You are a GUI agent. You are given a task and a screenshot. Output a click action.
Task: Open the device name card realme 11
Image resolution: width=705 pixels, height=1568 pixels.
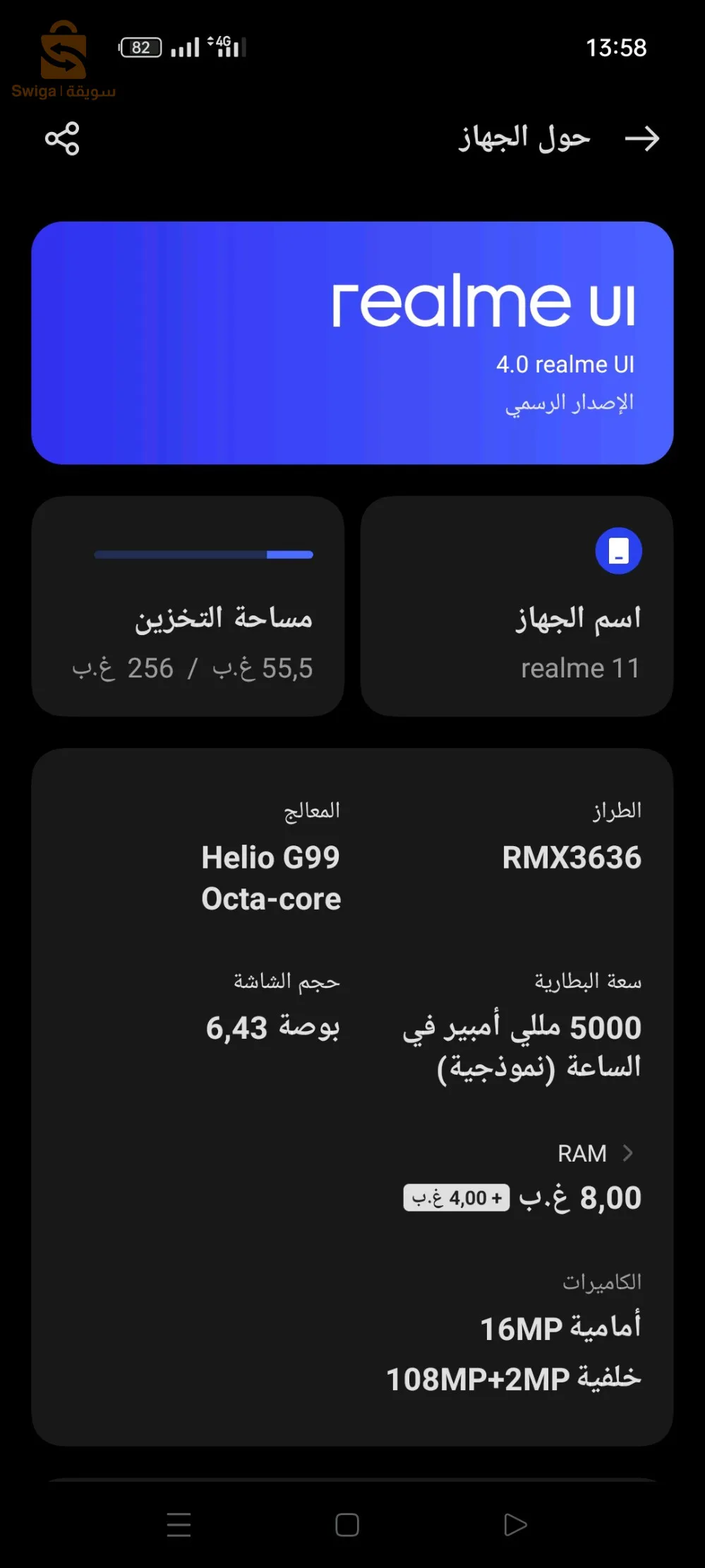[517, 607]
